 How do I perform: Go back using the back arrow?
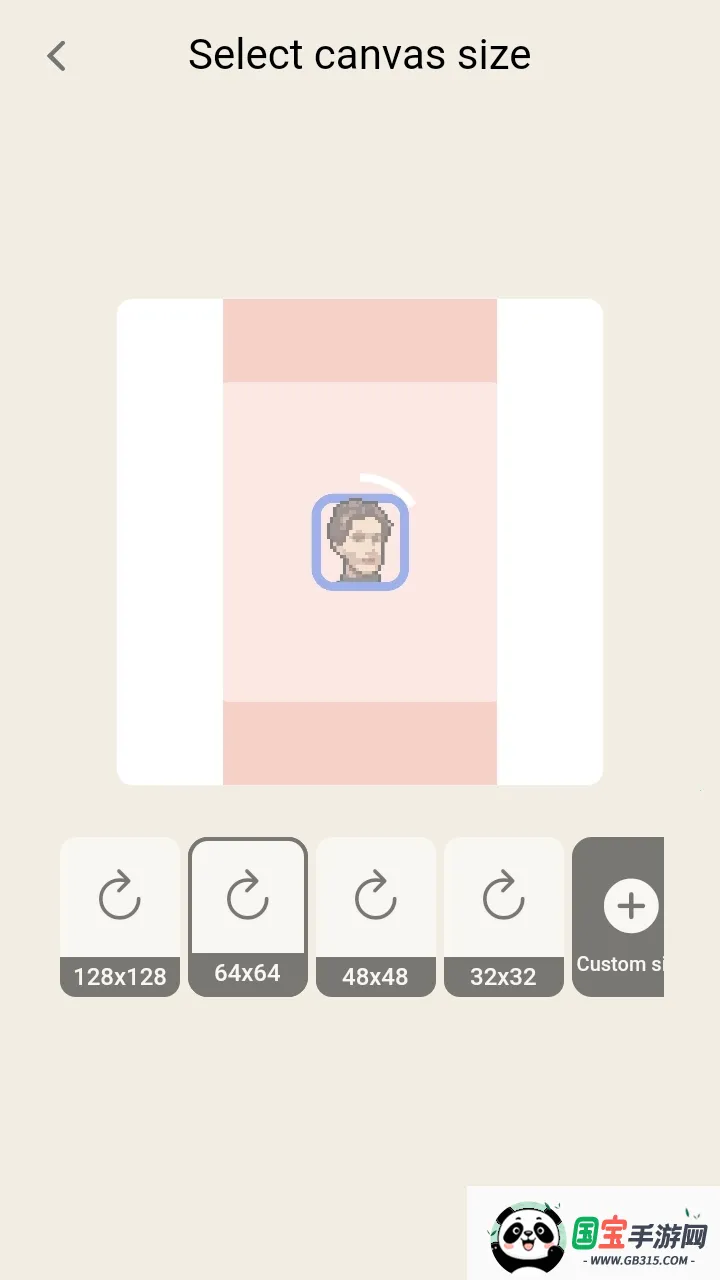coord(55,55)
